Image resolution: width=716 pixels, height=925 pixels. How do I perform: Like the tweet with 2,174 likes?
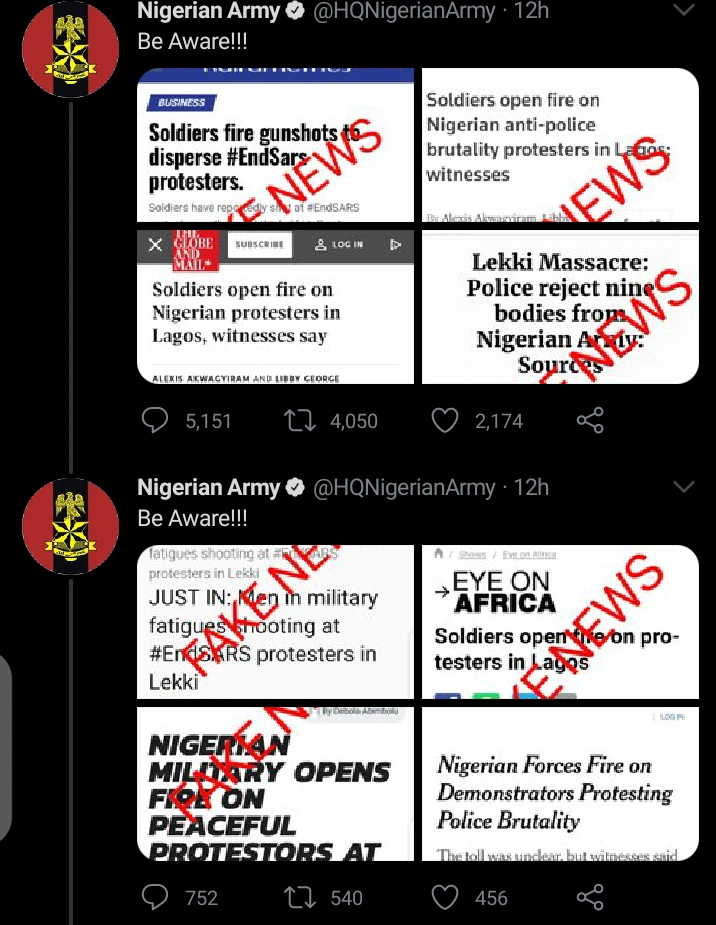coord(445,421)
